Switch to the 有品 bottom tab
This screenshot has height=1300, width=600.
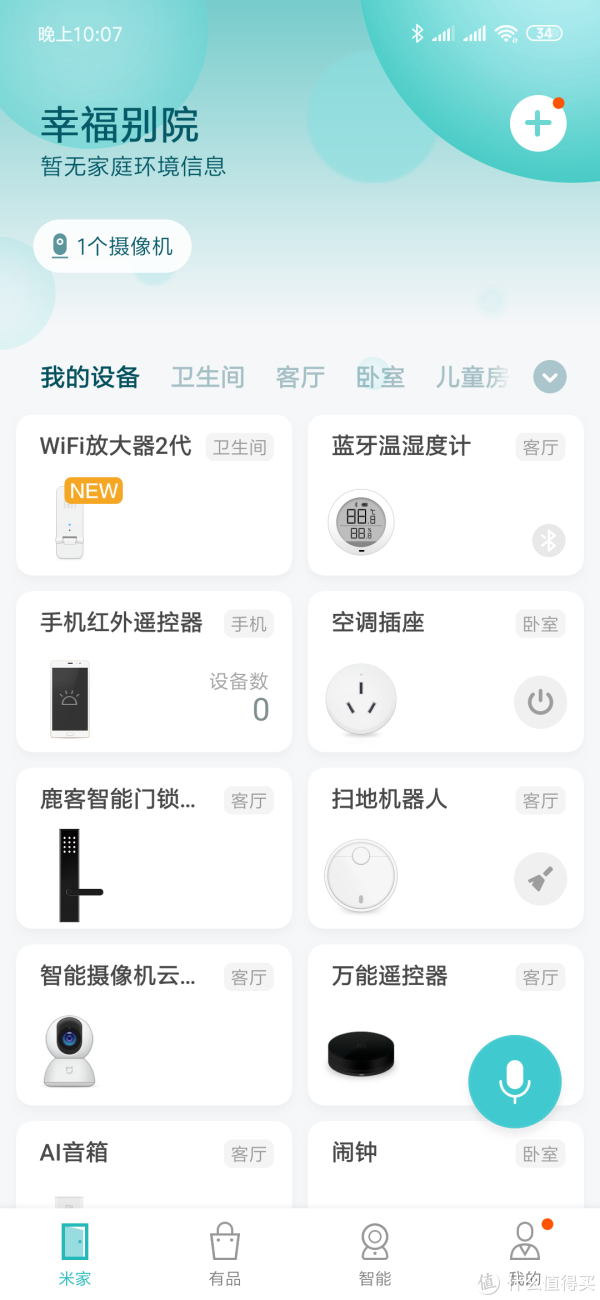(x=225, y=1254)
